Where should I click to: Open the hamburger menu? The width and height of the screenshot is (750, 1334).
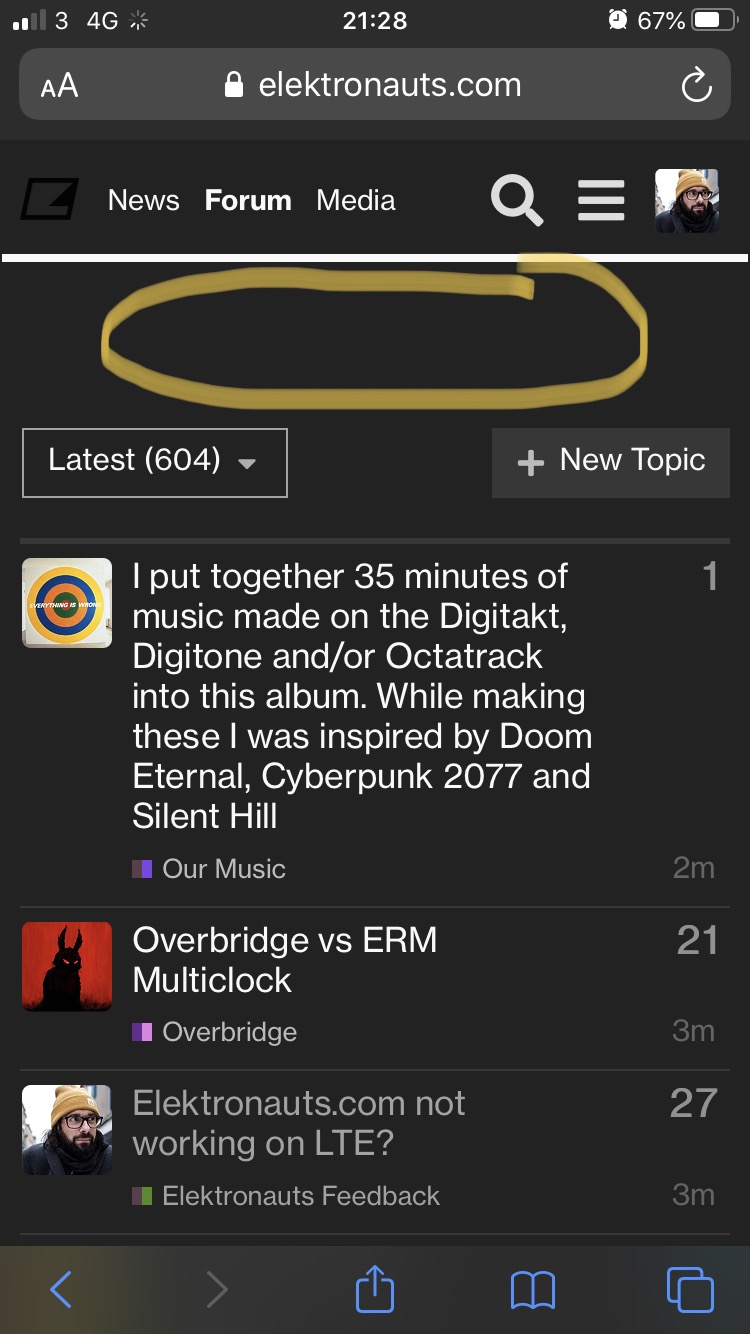point(601,200)
